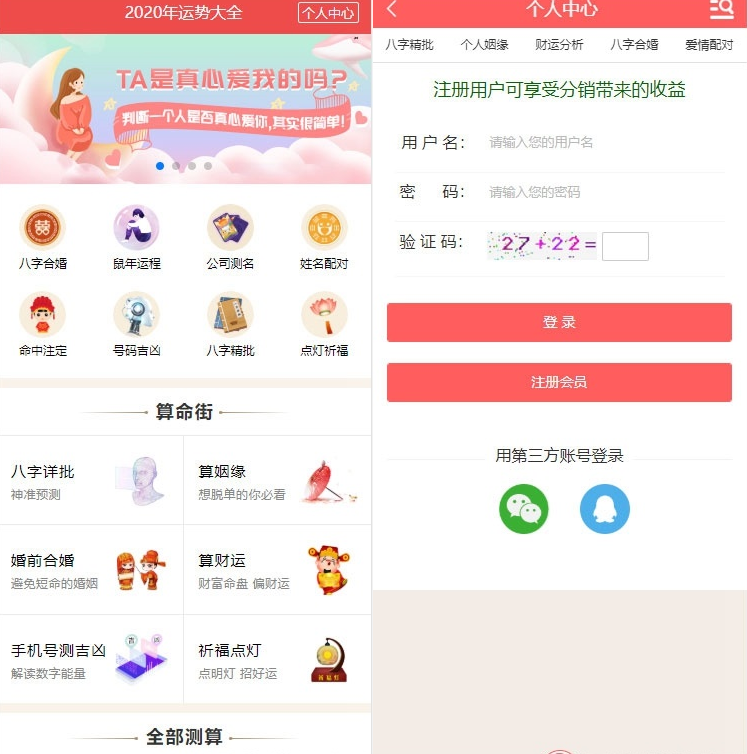Switch to 财运分析 top tab
This screenshot has width=747, height=754.
(559, 45)
